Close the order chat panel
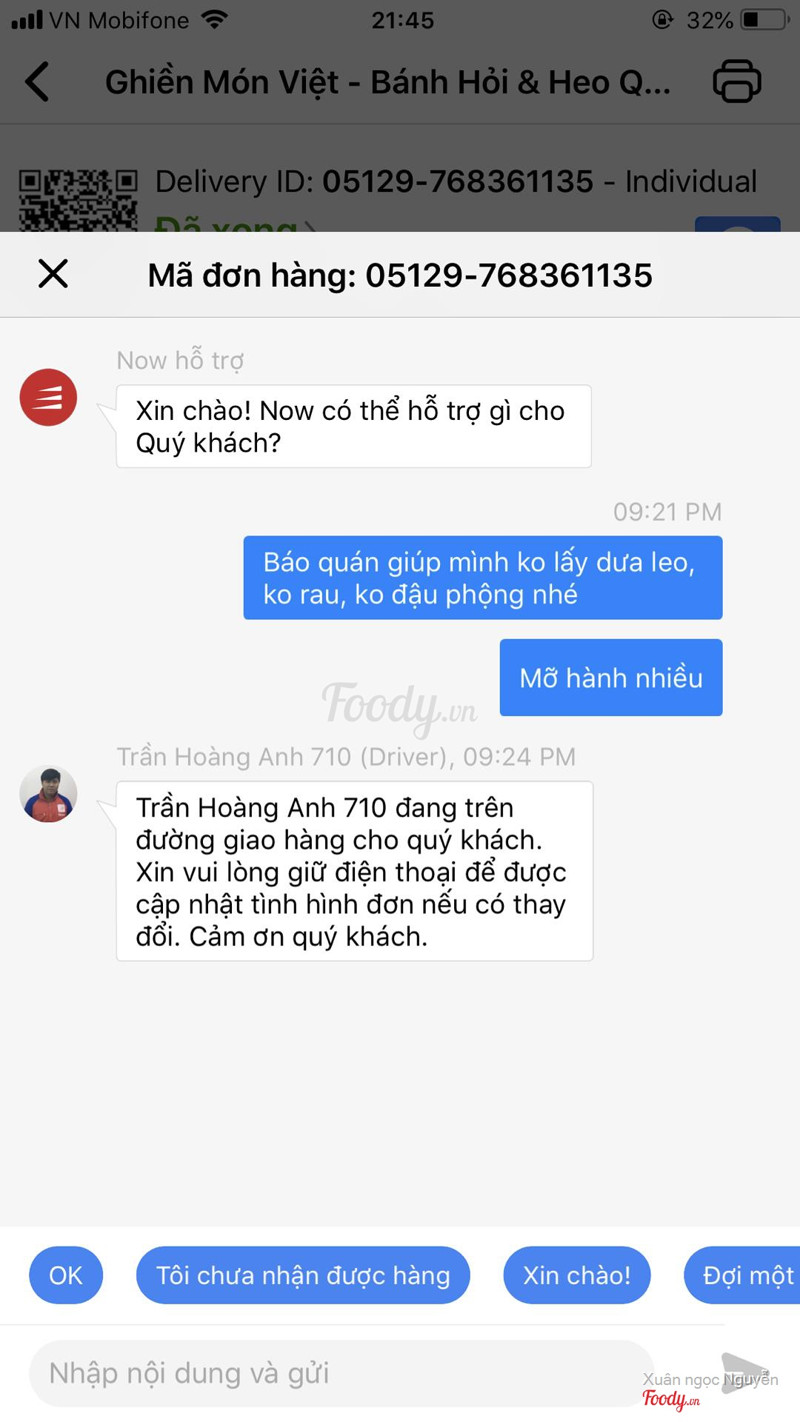The width and height of the screenshot is (800, 1422). point(53,274)
